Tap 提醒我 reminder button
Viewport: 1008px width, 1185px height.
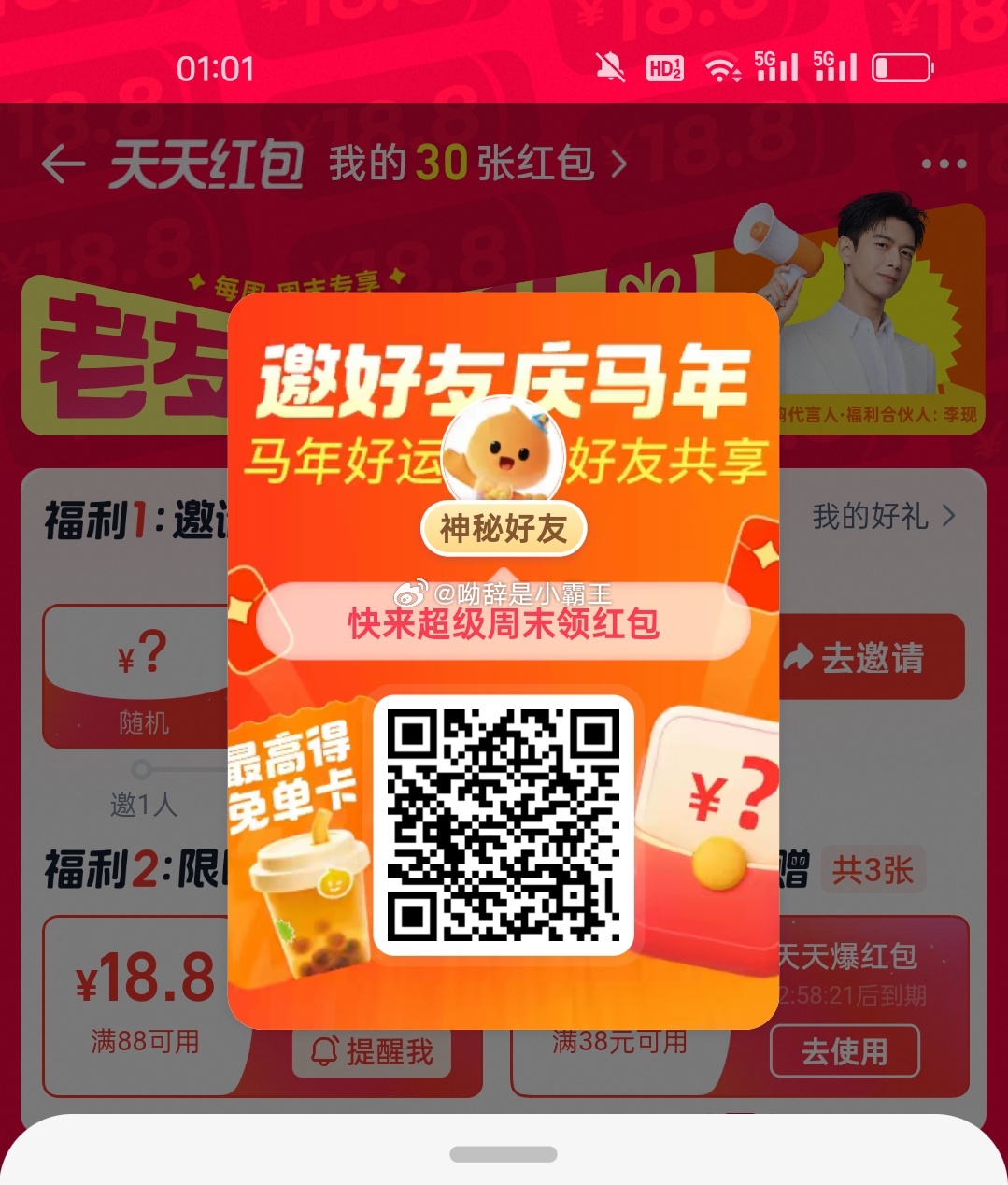point(373,1052)
